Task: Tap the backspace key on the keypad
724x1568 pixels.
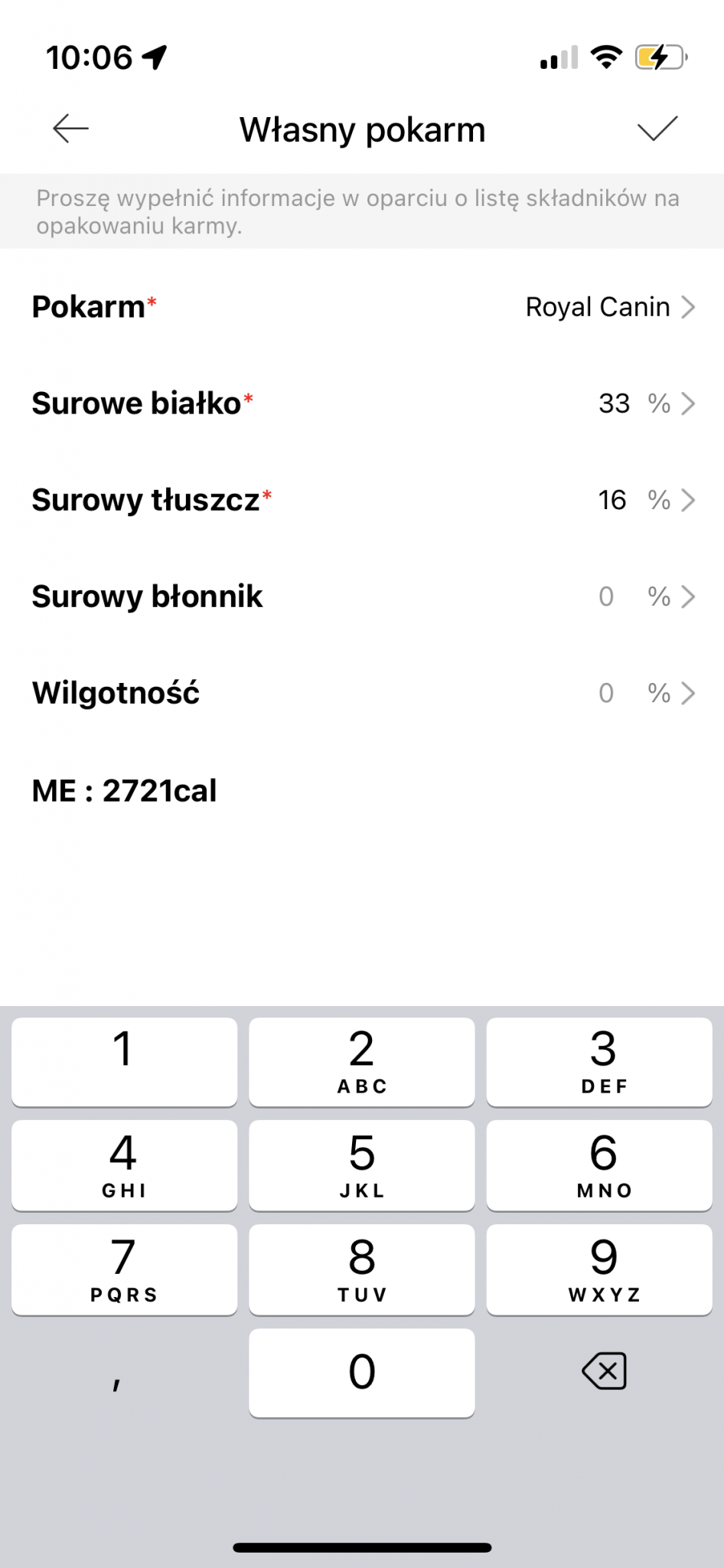Action: 604,1370
